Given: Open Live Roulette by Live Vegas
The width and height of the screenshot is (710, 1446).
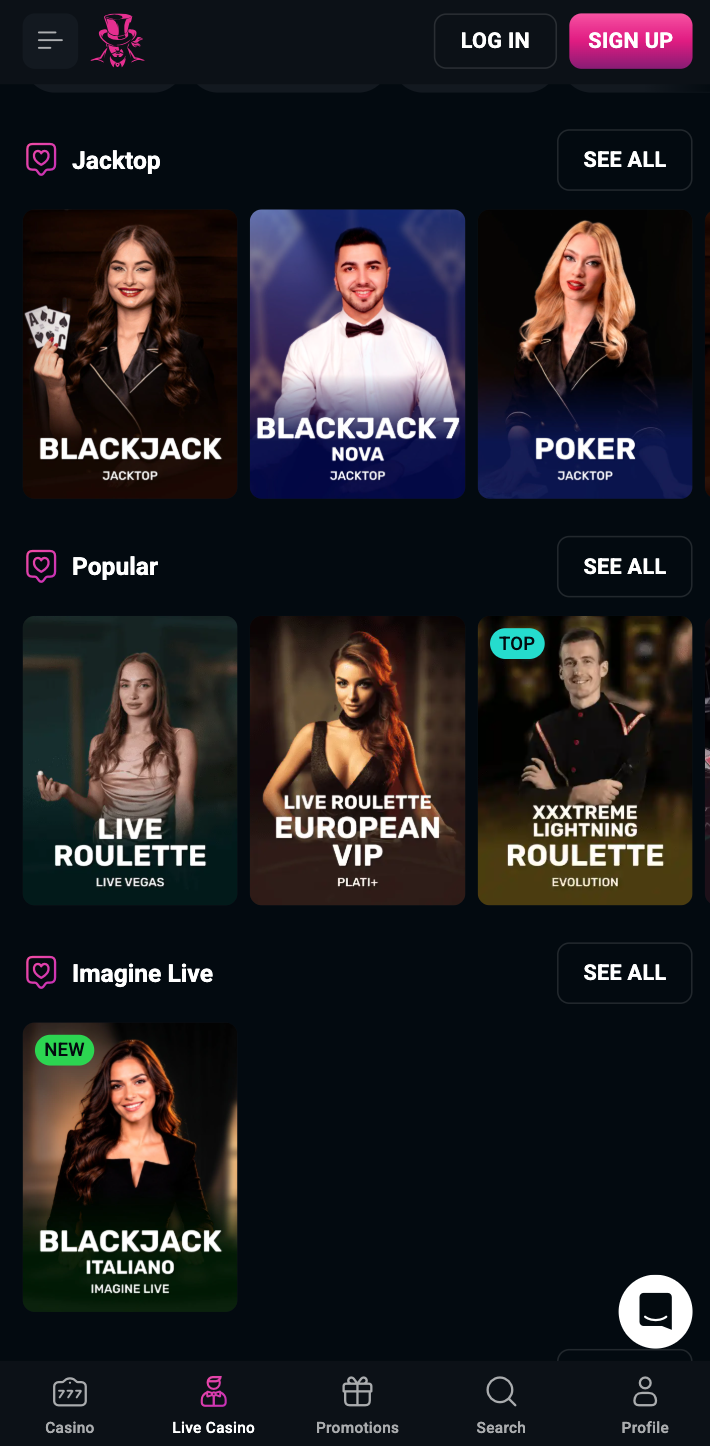Looking at the screenshot, I should pos(130,760).
